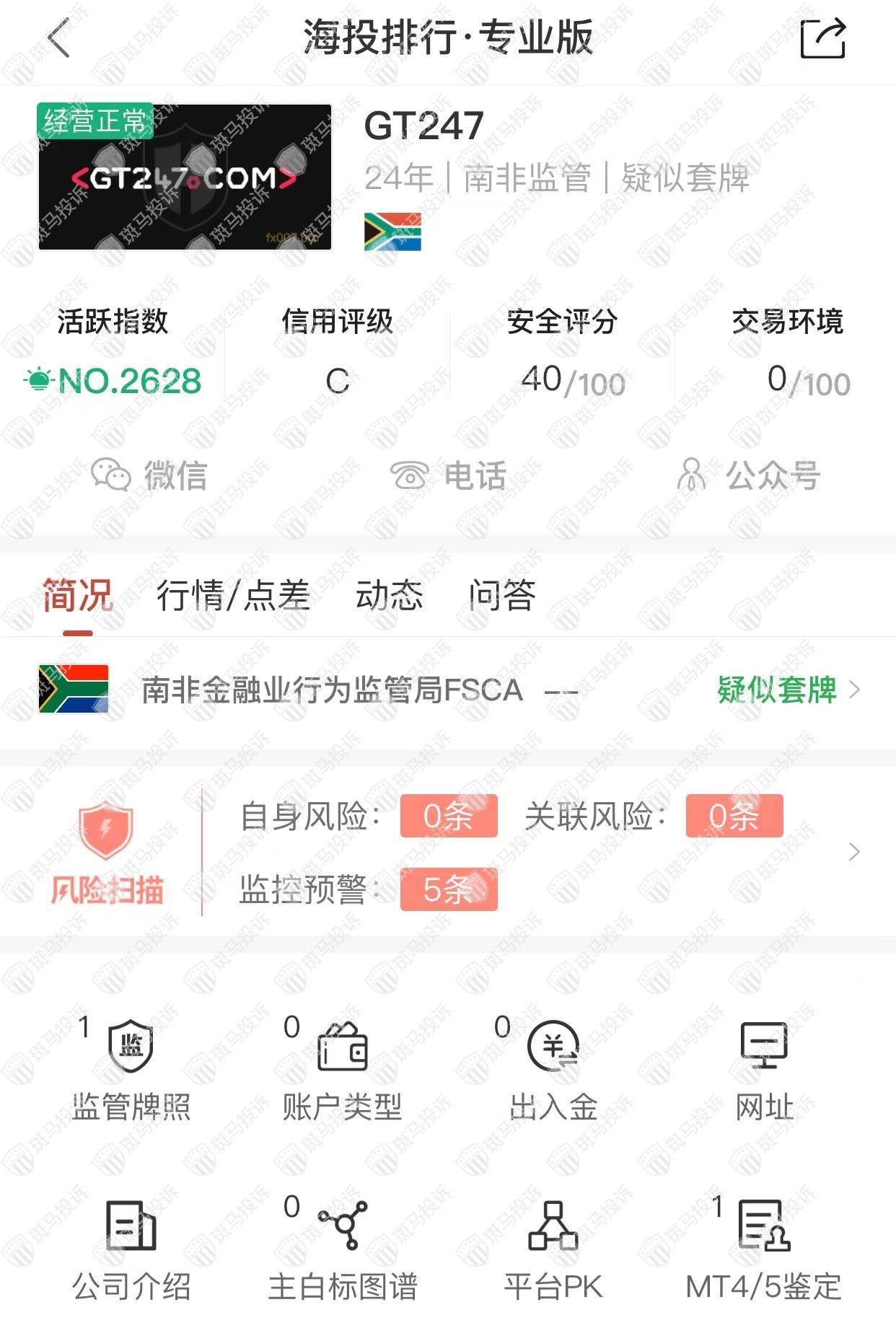Share this broker page

pos(822,38)
